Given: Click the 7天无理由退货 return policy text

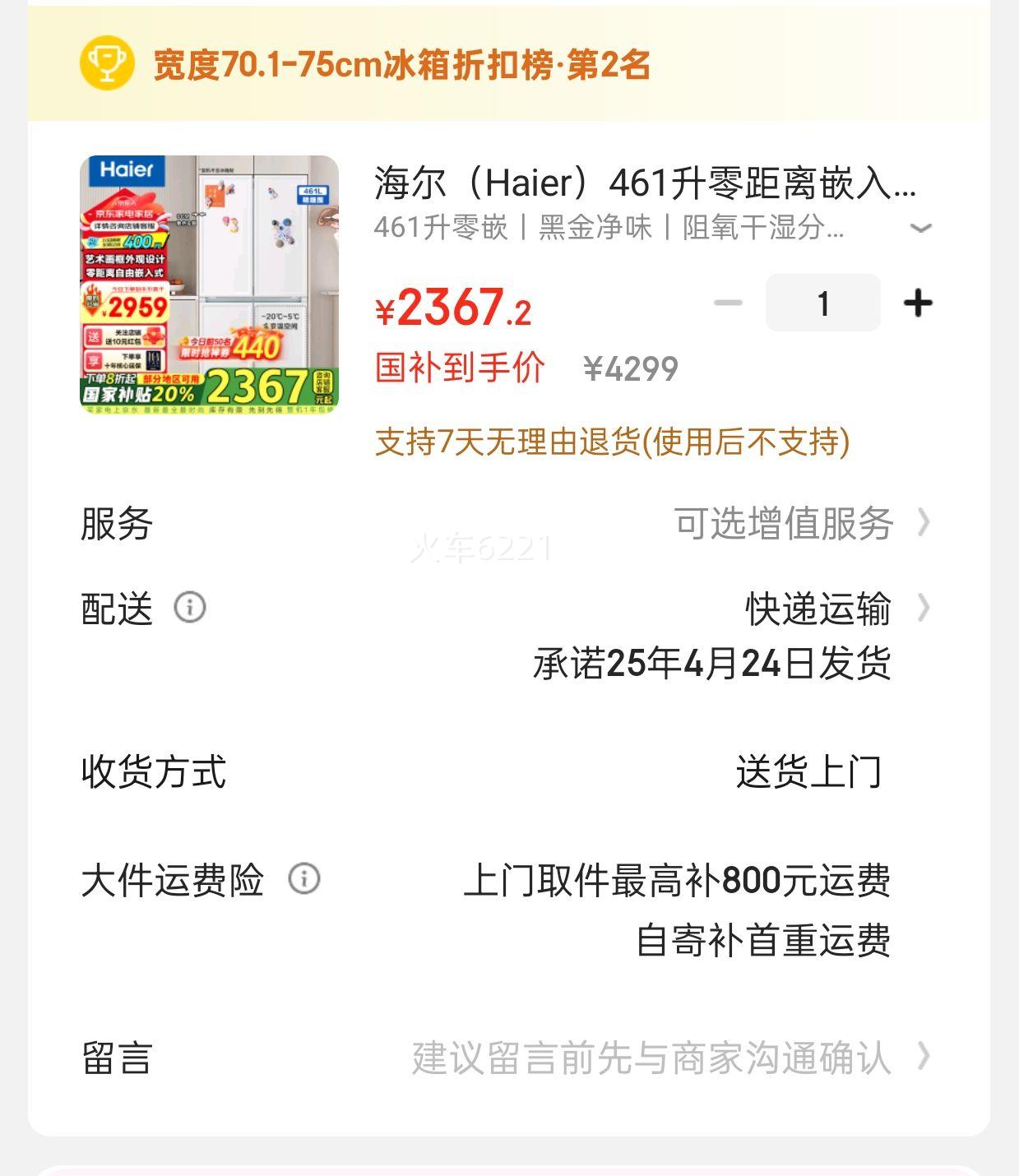Looking at the screenshot, I should pos(613,442).
